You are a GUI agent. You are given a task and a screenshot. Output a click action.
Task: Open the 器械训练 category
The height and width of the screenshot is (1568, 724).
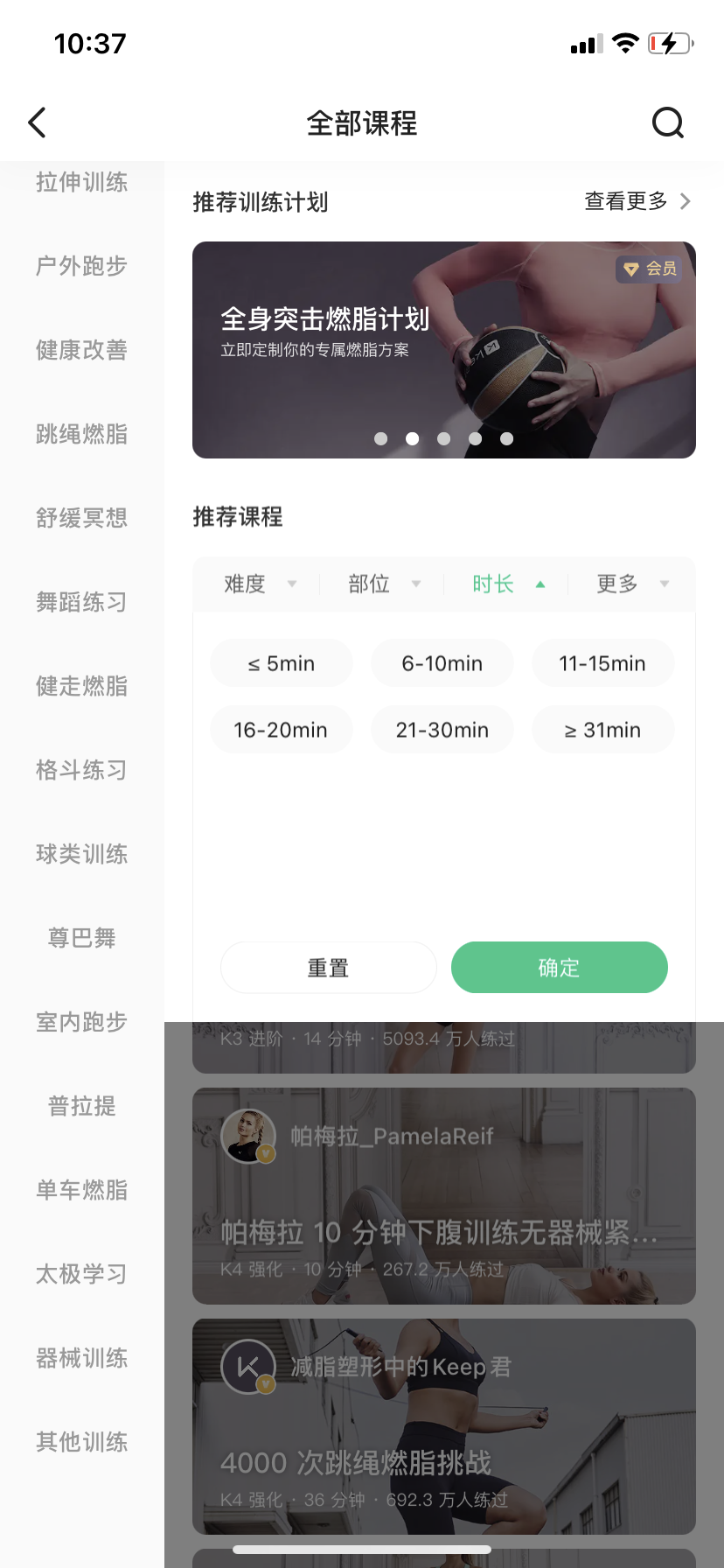(82, 1358)
